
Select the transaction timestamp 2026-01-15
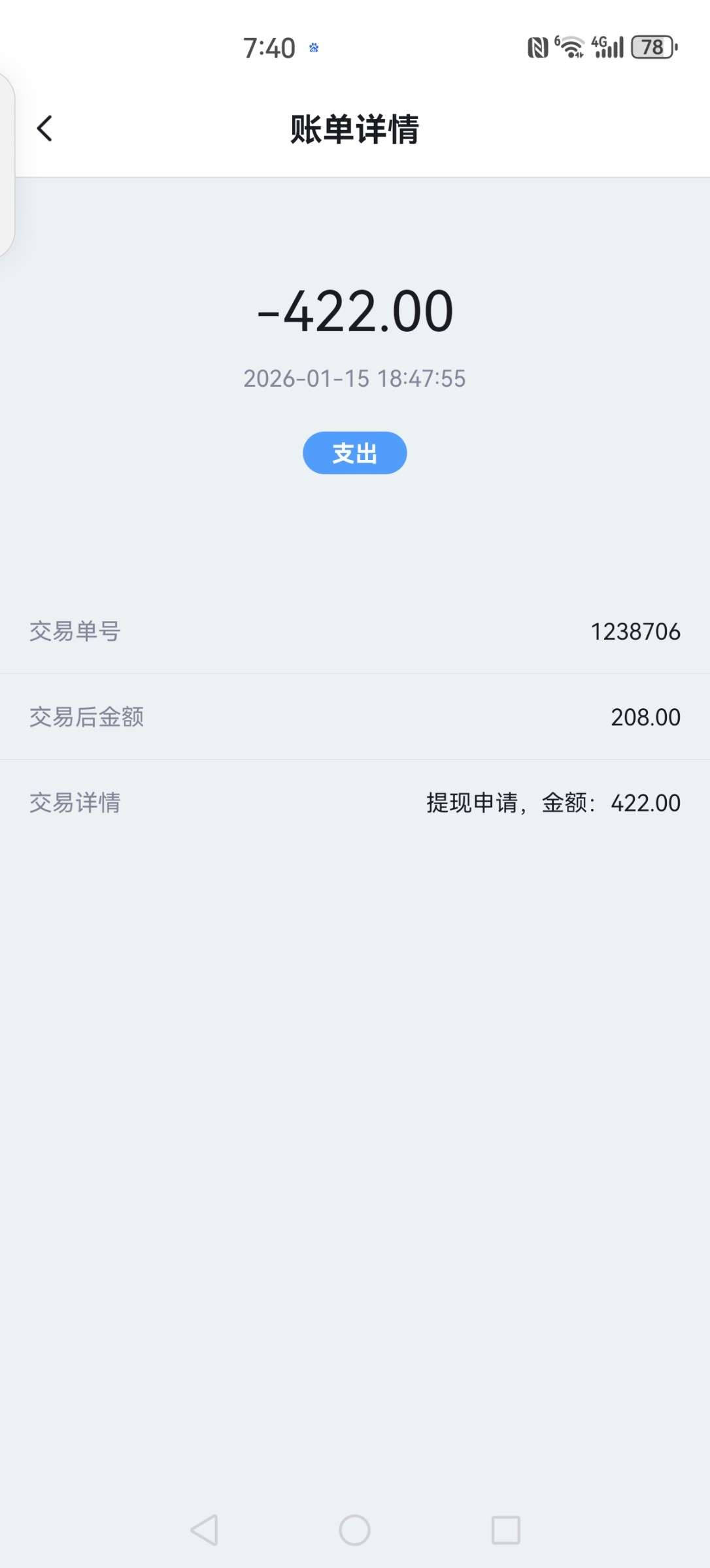coord(355,379)
